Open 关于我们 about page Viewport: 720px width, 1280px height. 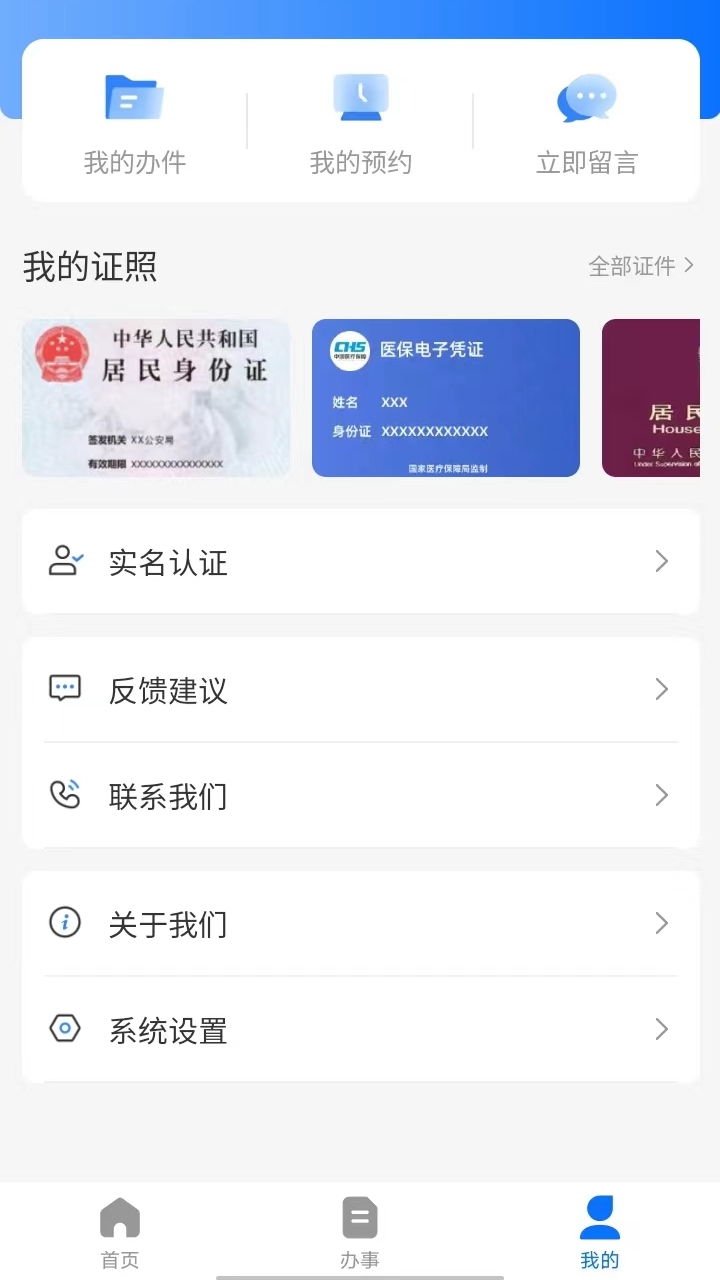tap(360, 924)
